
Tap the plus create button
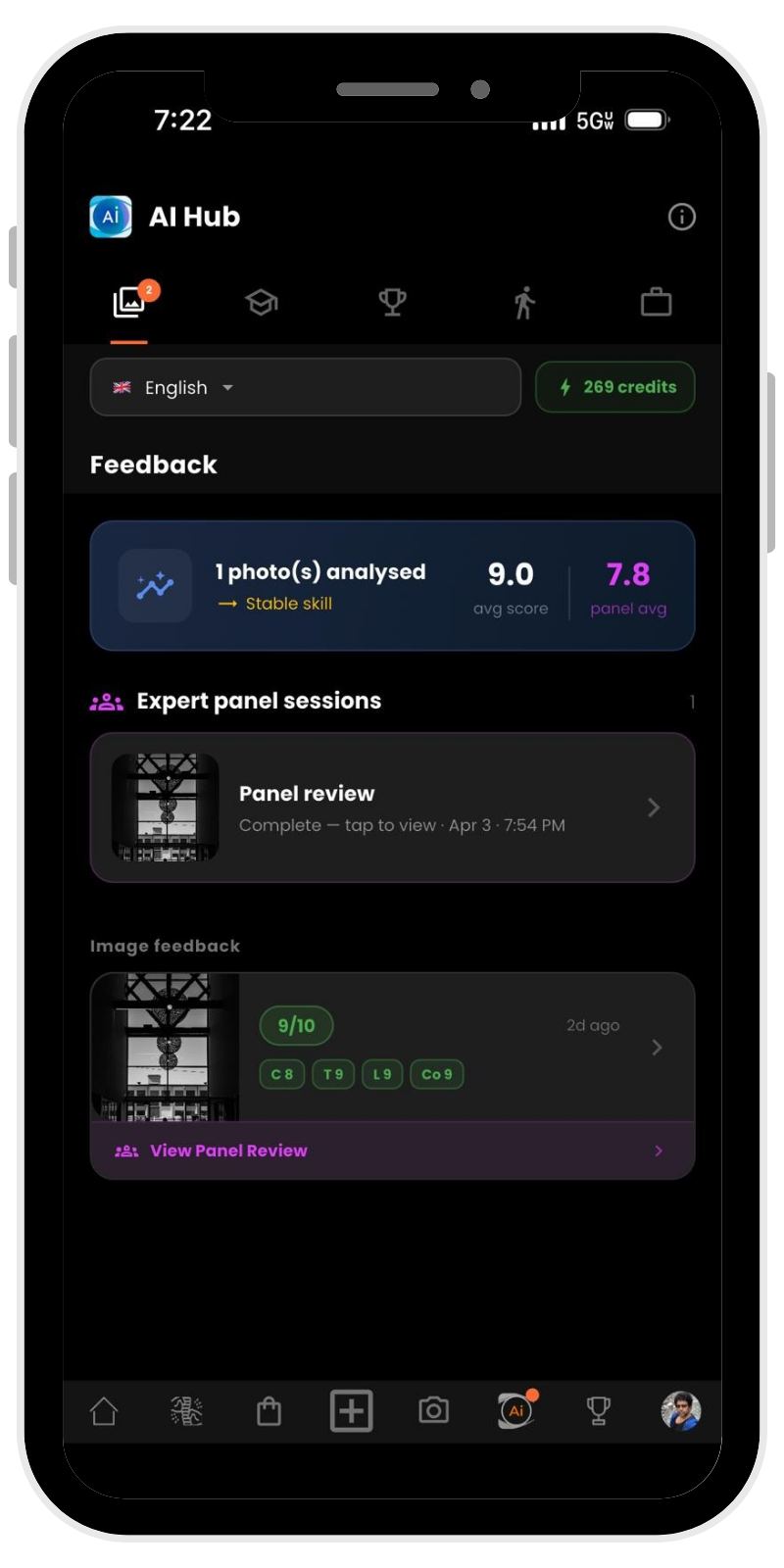pyautogui.click(x=351, y=1411)
